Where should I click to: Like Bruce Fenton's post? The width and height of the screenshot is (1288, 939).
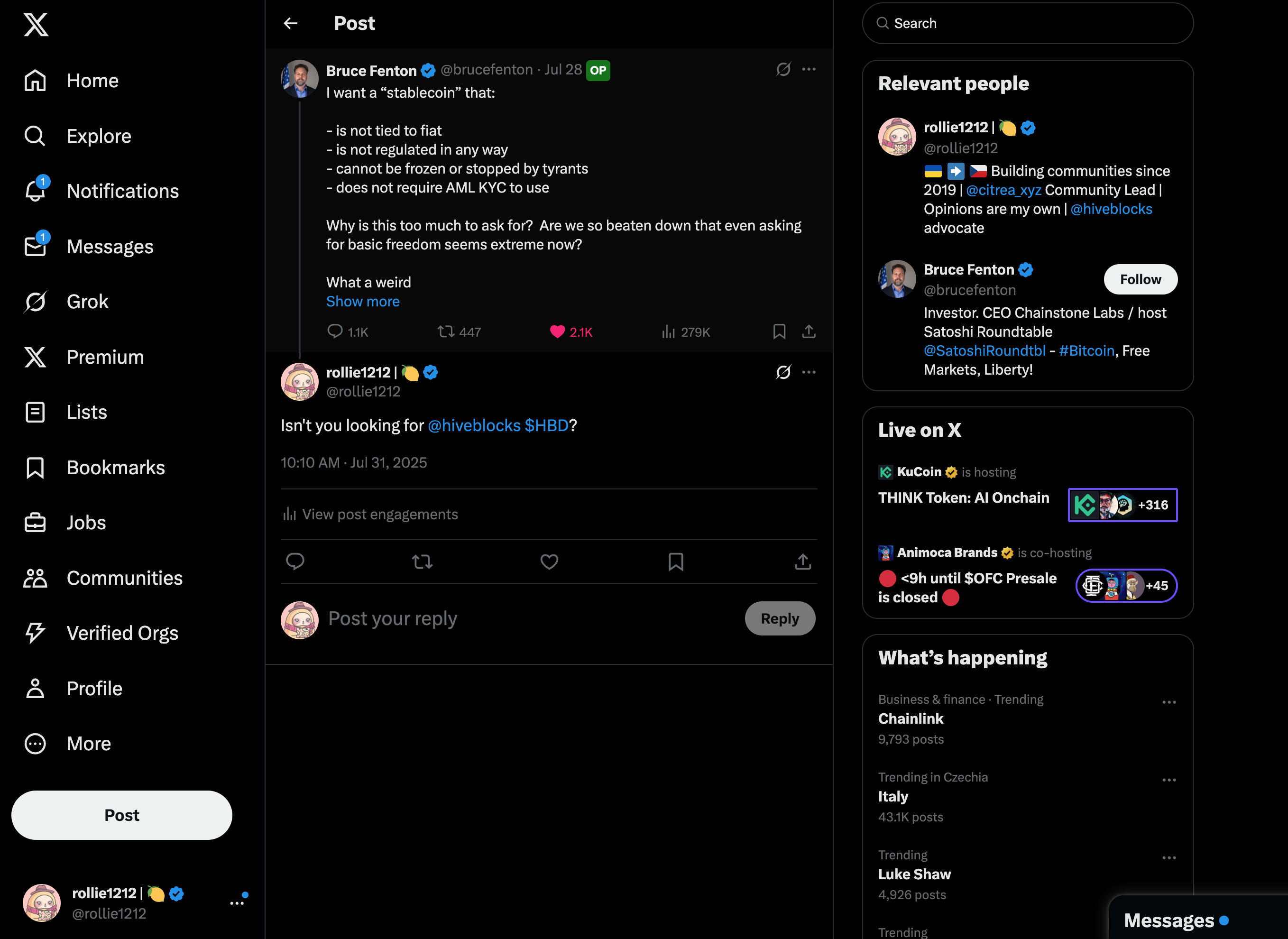558,332
